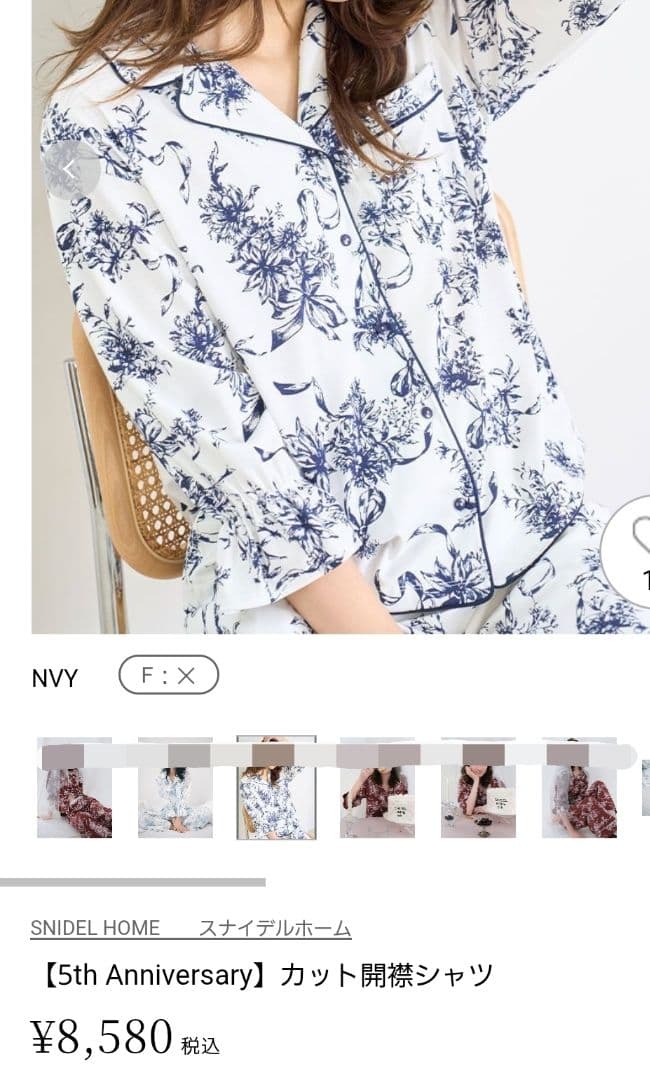Open thumbnail of model resting chin beside pouch

(x=478, y=788)
